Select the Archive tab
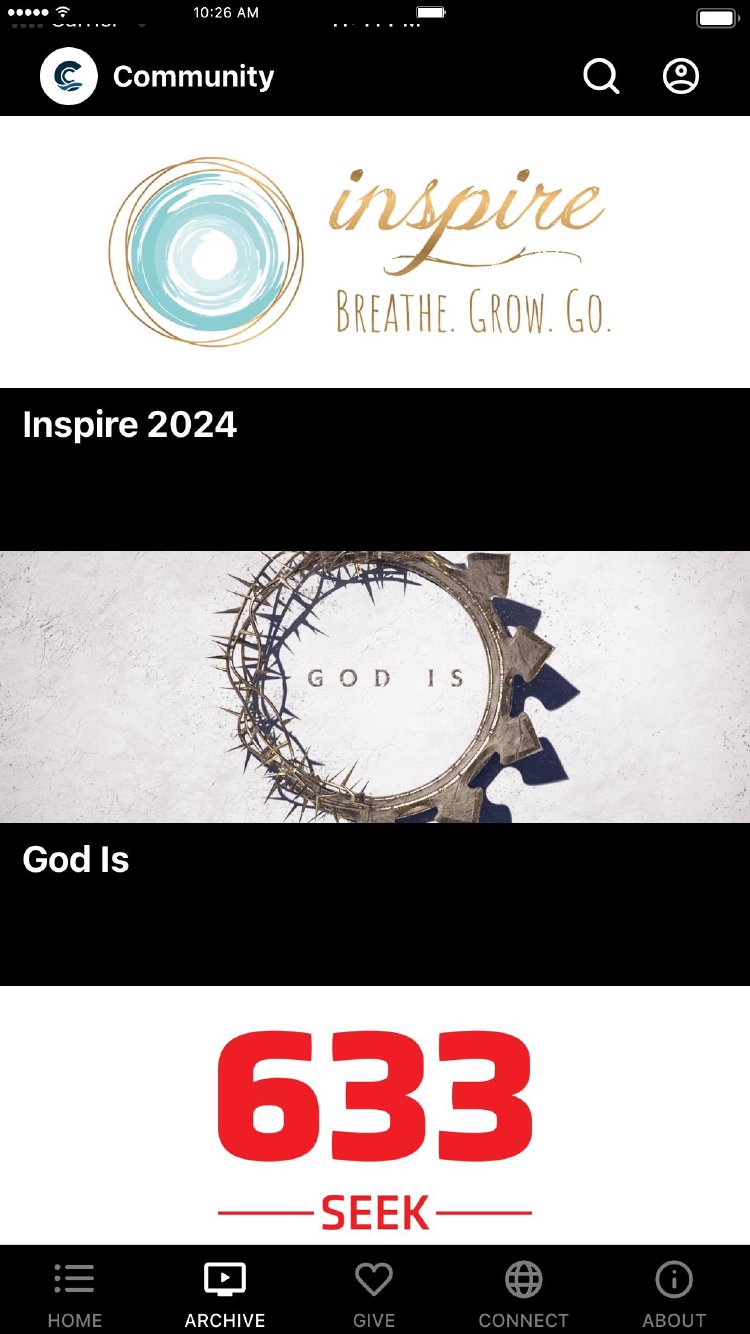 [225, 1294]
